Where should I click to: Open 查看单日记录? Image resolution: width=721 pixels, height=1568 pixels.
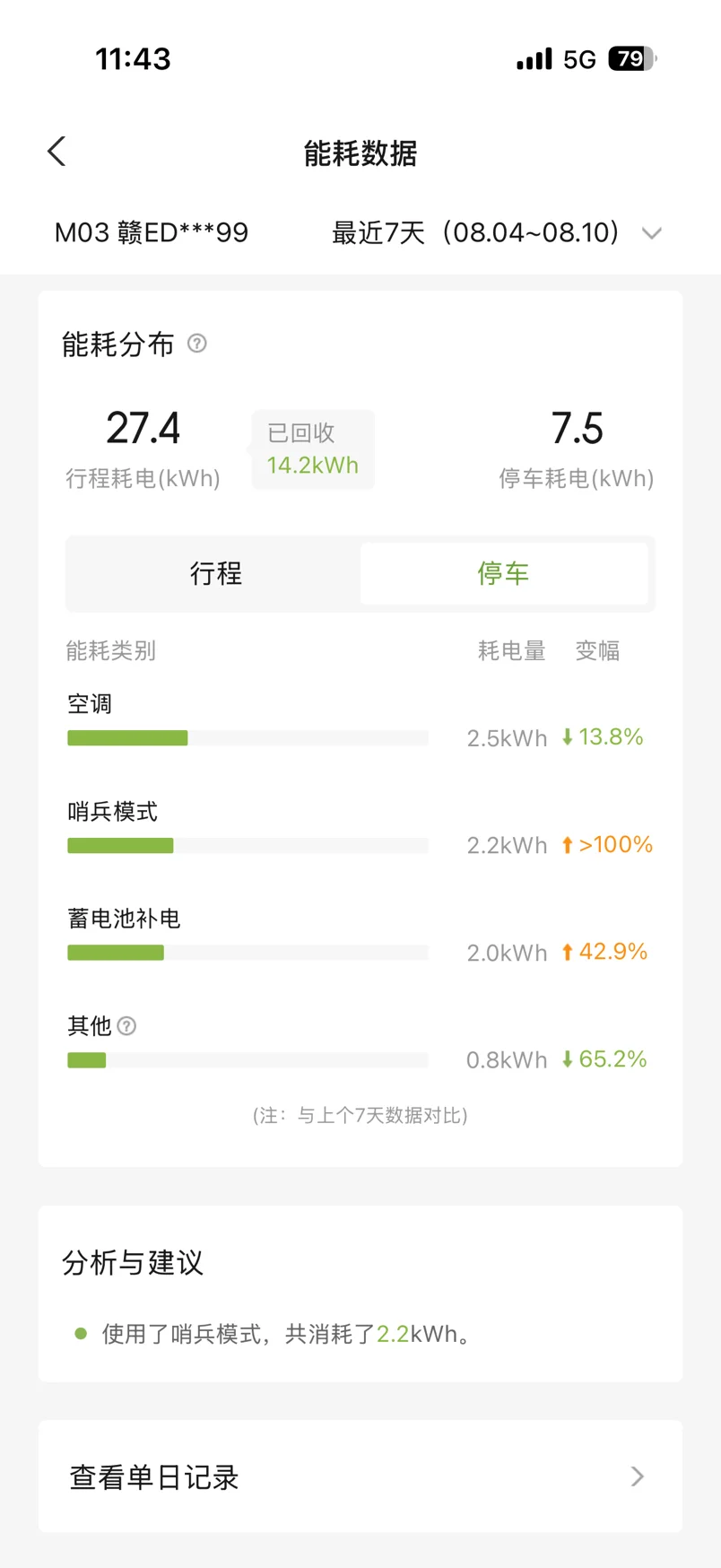(360, 1477)
